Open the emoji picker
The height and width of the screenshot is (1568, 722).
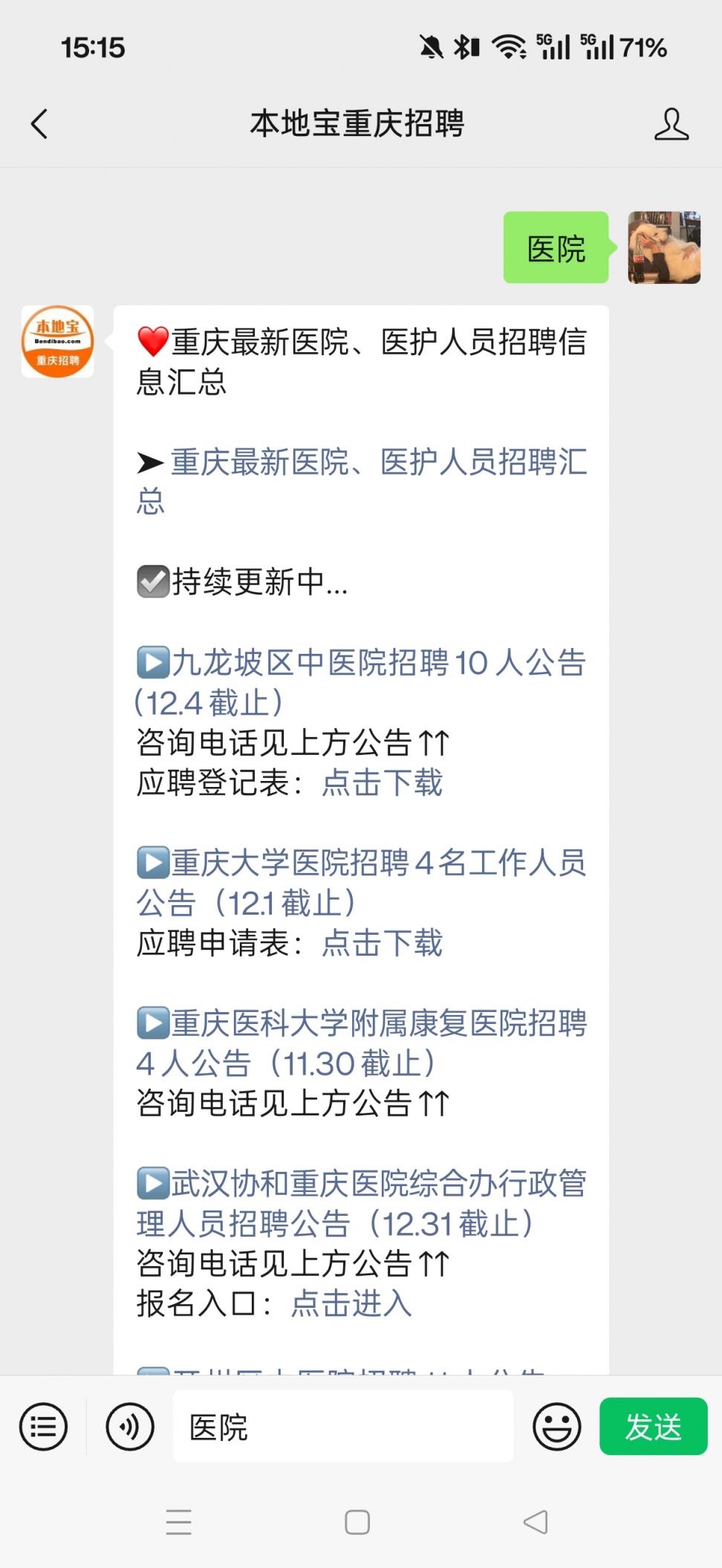tap(556, 1426)
